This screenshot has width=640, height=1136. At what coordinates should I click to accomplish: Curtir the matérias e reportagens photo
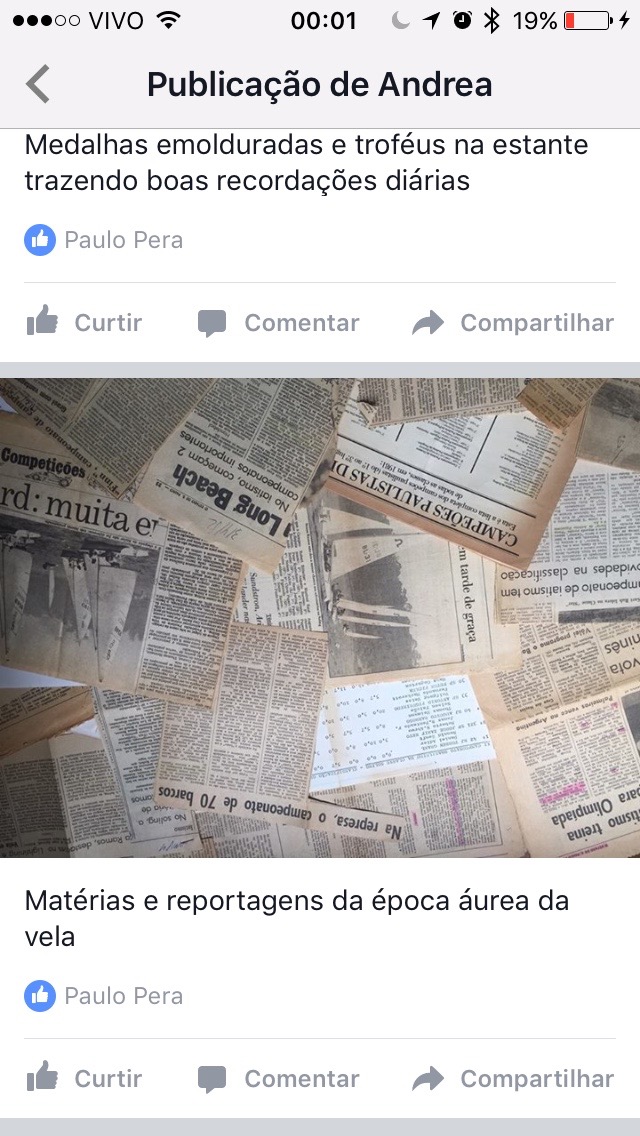coord(84,1079)
